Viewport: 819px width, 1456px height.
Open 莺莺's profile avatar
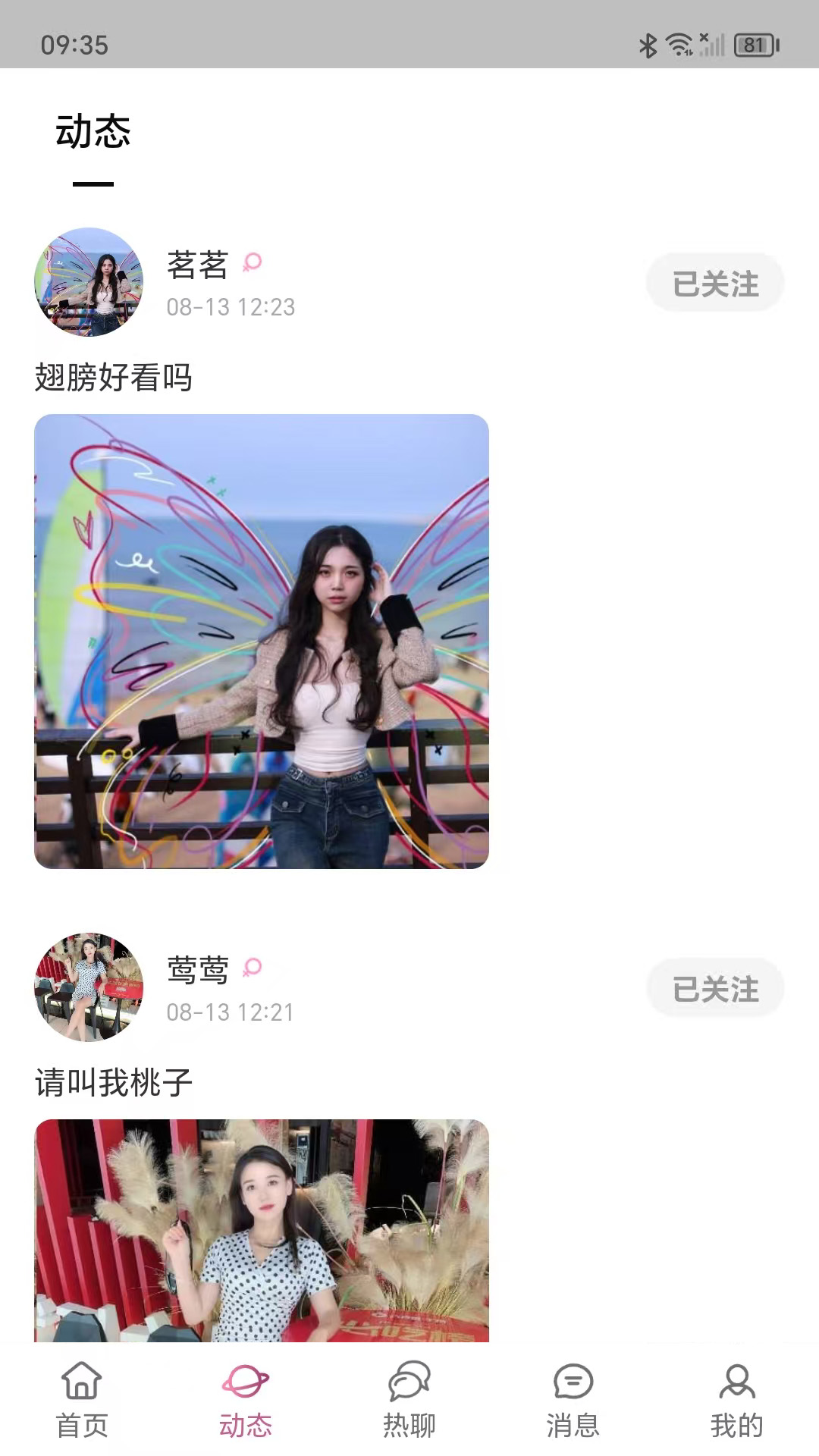(89, 987)
